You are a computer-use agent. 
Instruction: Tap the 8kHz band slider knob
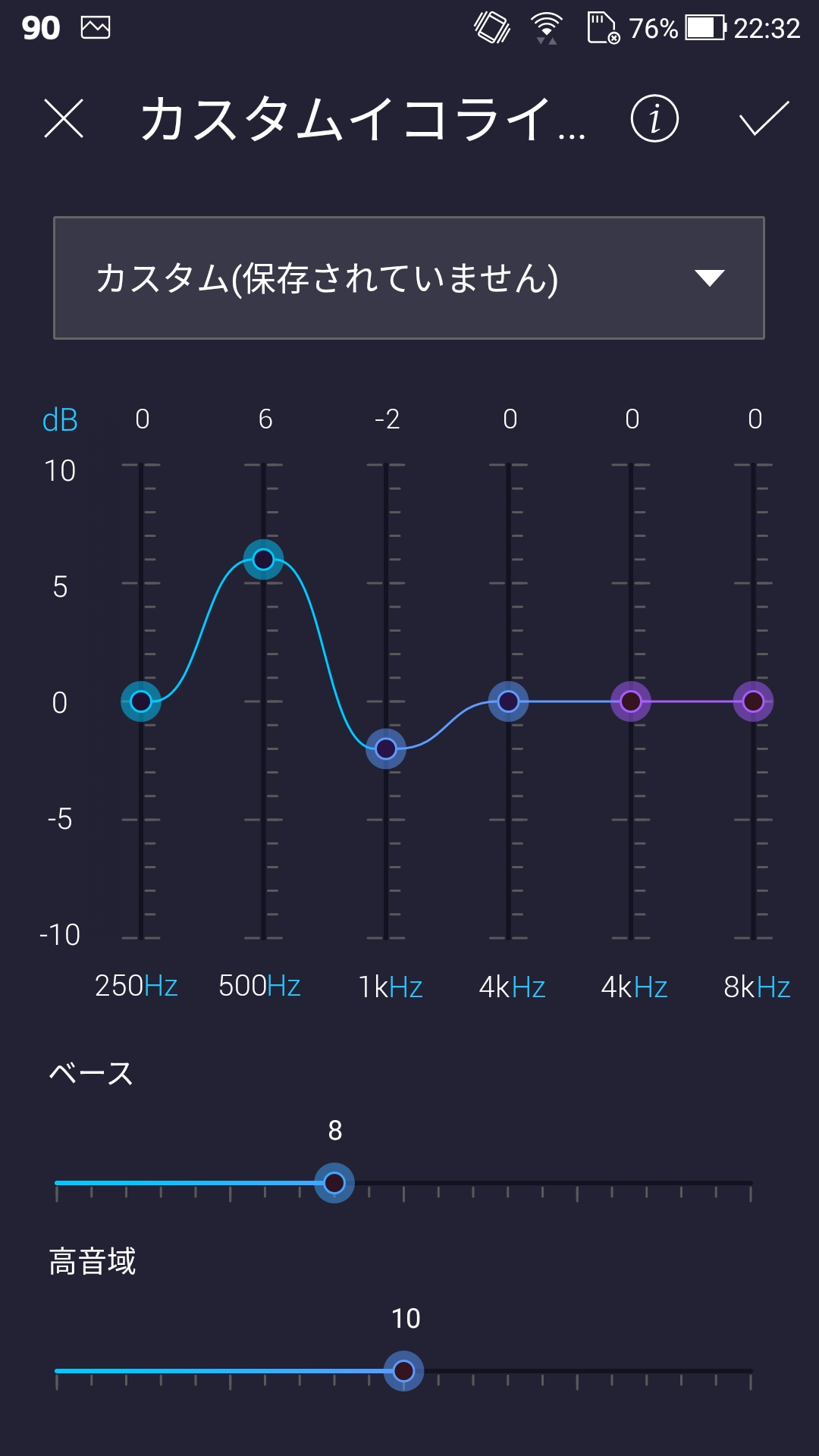(753, 701)
